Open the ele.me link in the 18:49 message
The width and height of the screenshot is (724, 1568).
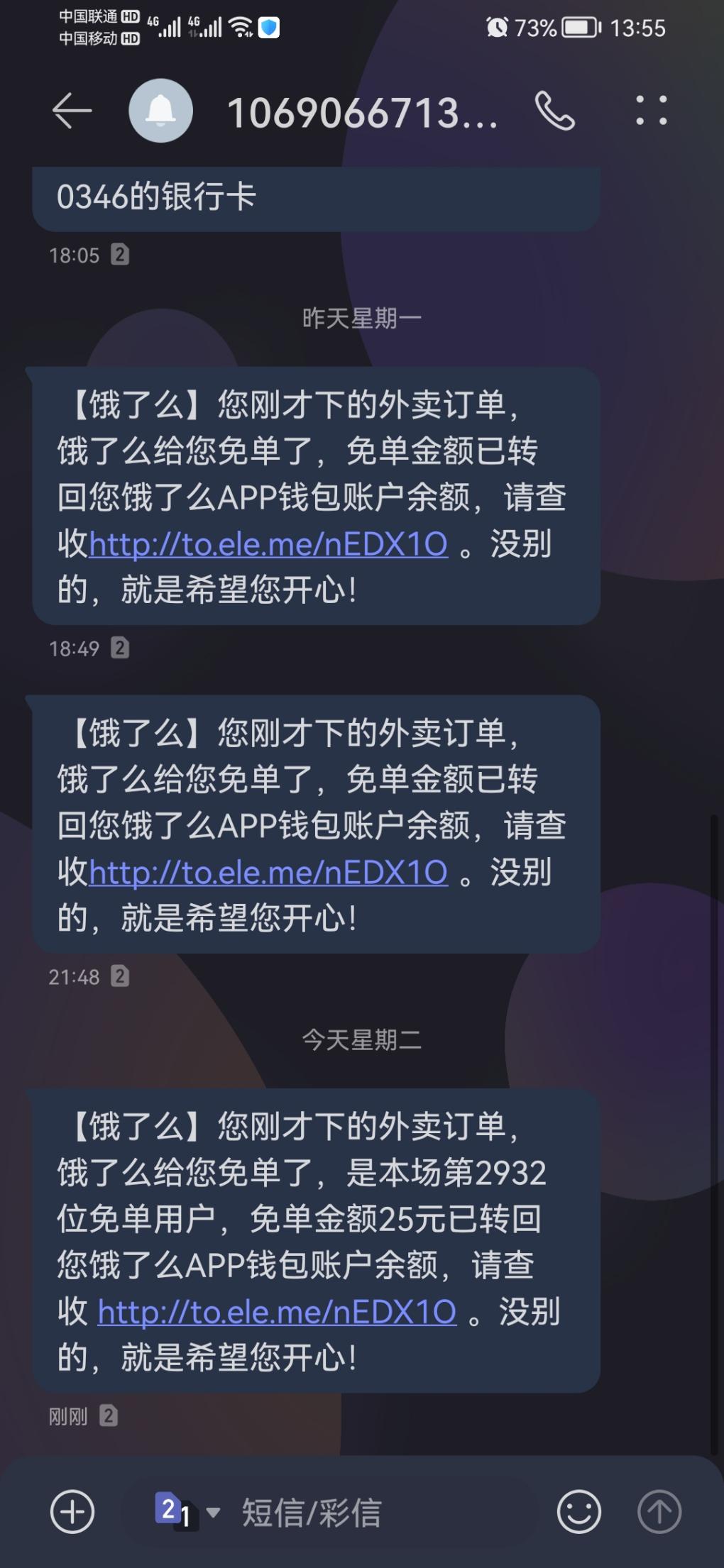(x=268, y=545)
